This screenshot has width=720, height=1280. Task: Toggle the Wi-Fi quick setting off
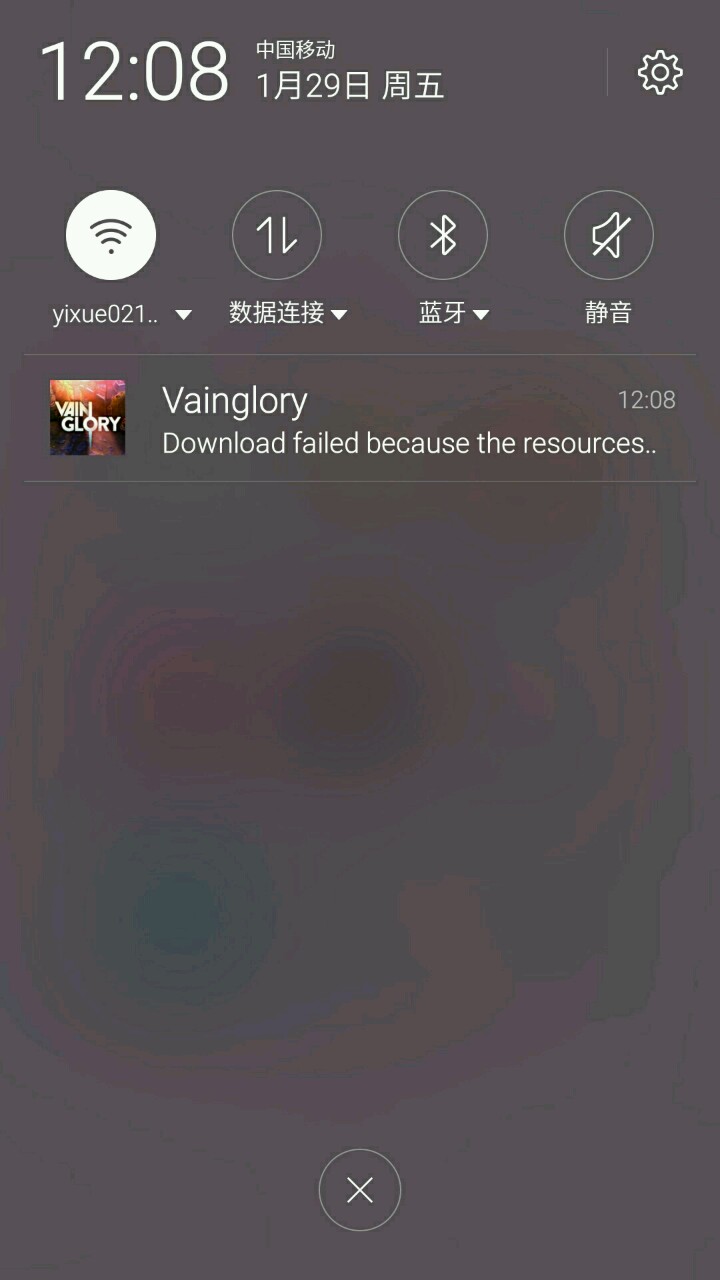click(x=110, y=235)
